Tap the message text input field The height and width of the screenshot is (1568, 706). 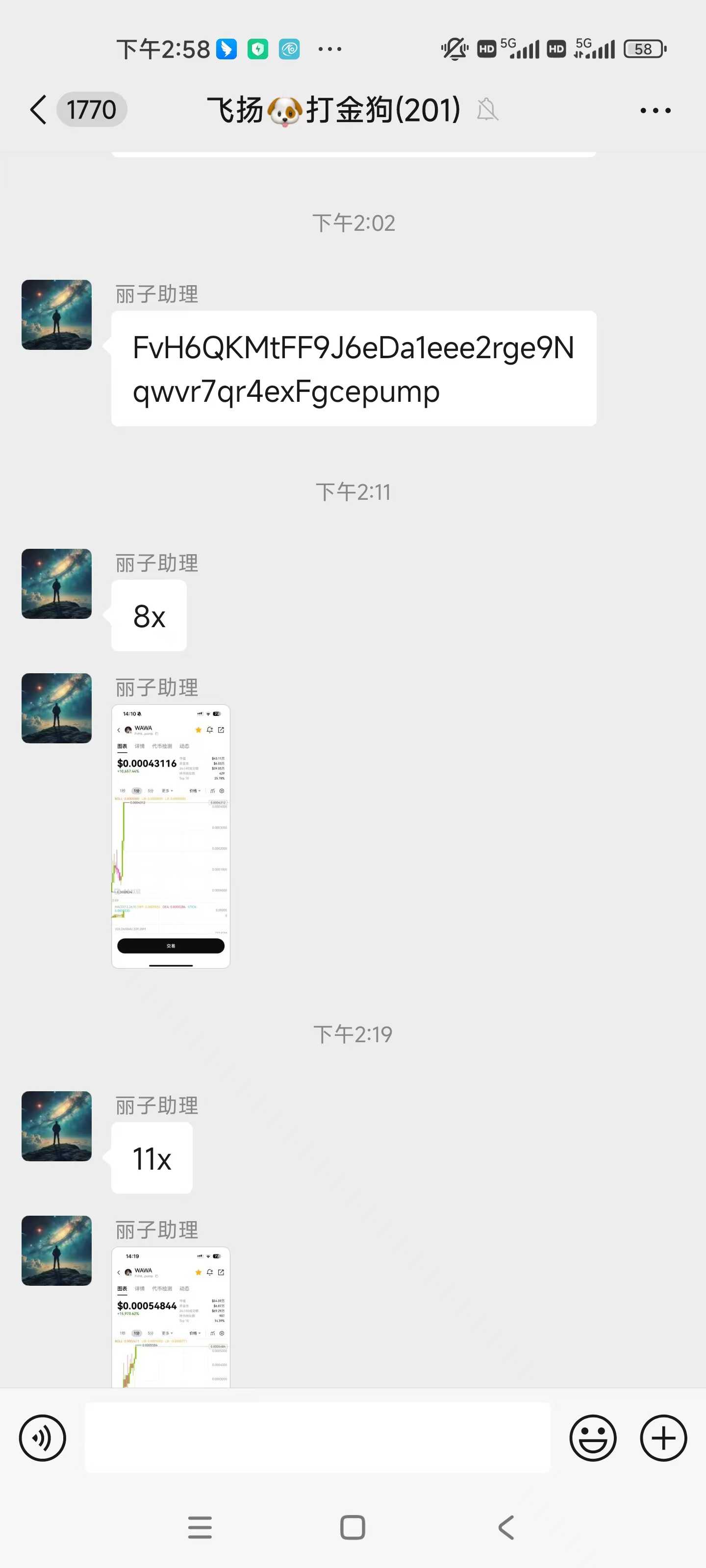point(317,1438)
